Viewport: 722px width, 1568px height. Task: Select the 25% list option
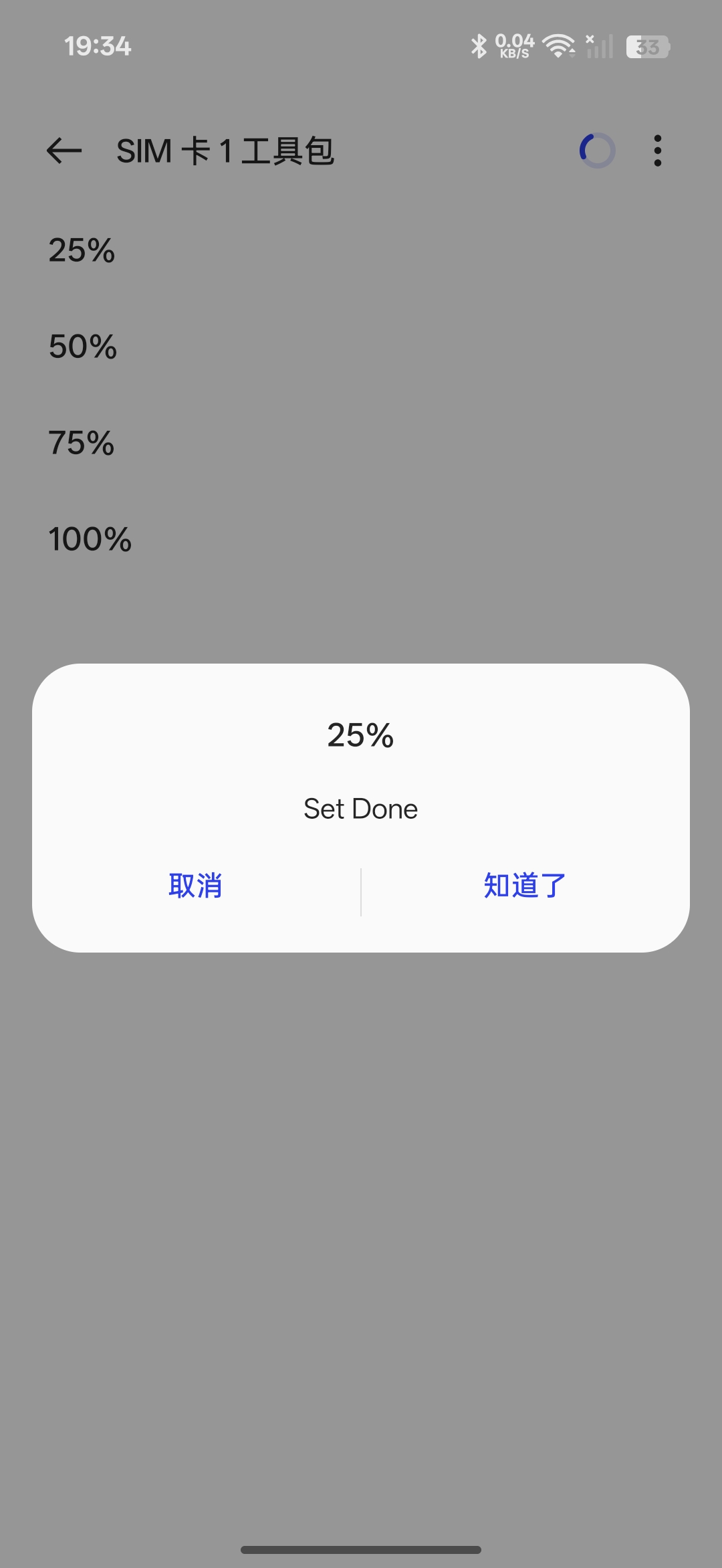coord(82,250)
